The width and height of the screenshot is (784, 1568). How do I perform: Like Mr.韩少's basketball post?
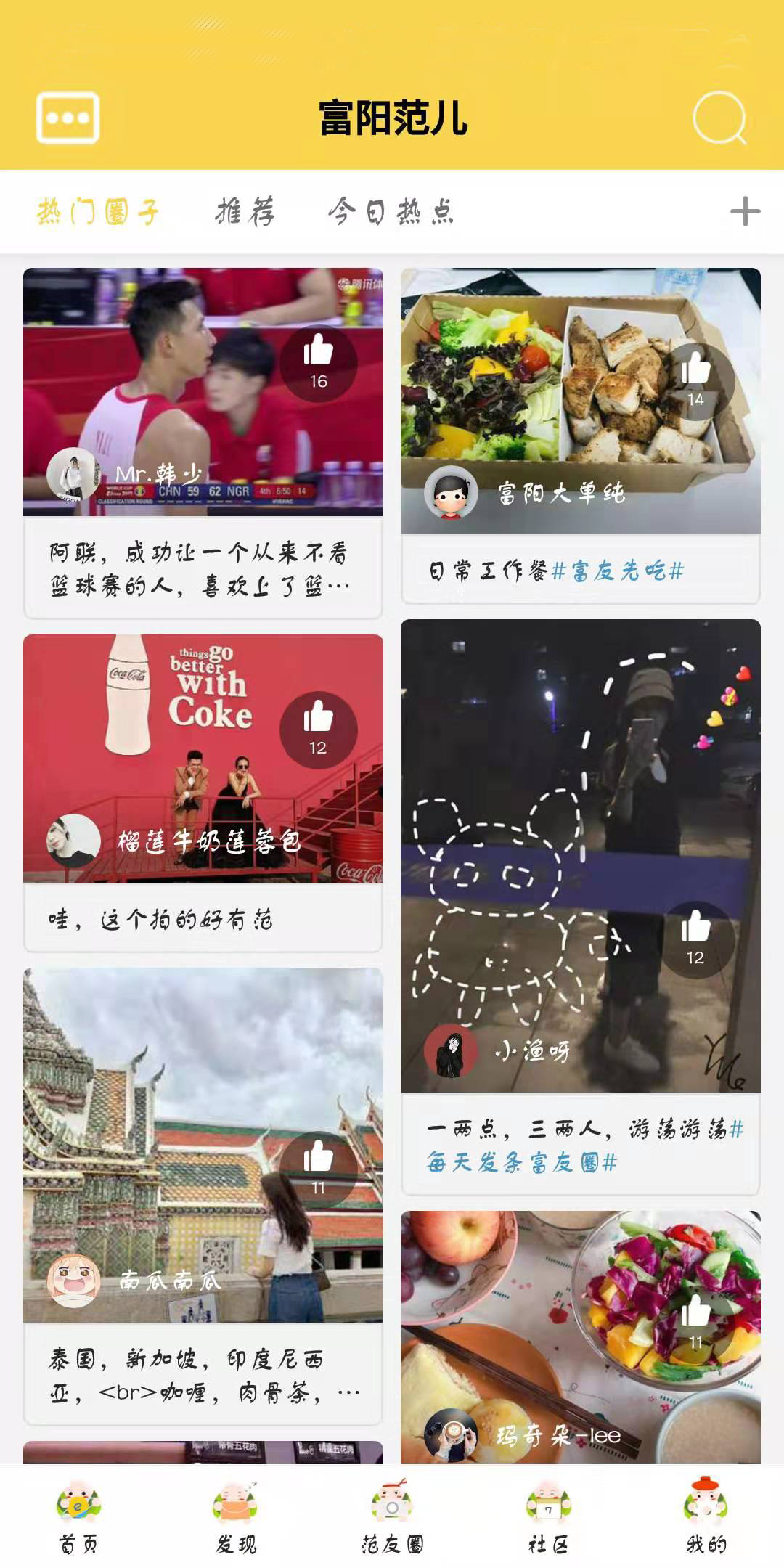(318, 362)
